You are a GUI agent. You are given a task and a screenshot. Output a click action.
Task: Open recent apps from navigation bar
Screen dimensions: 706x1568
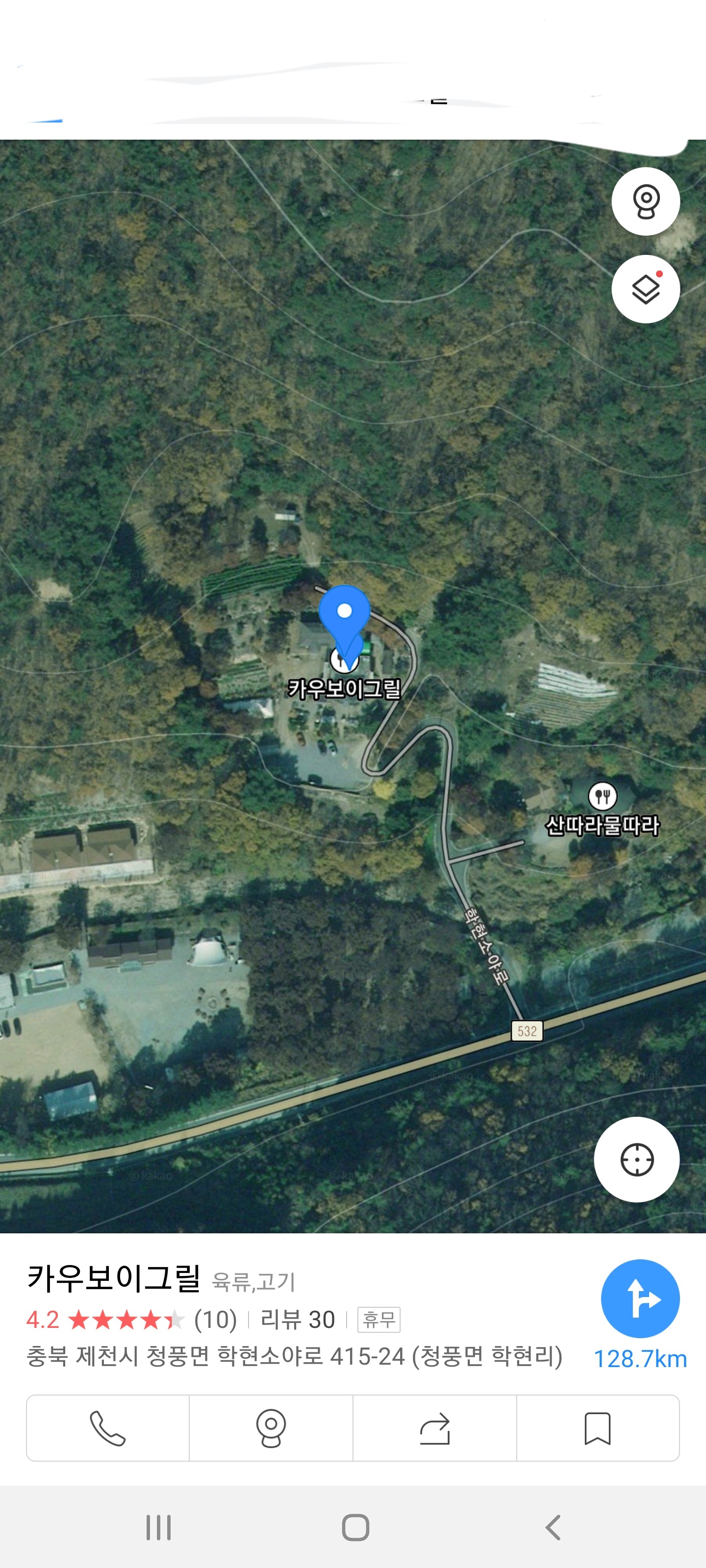(x=158, y=1527)
